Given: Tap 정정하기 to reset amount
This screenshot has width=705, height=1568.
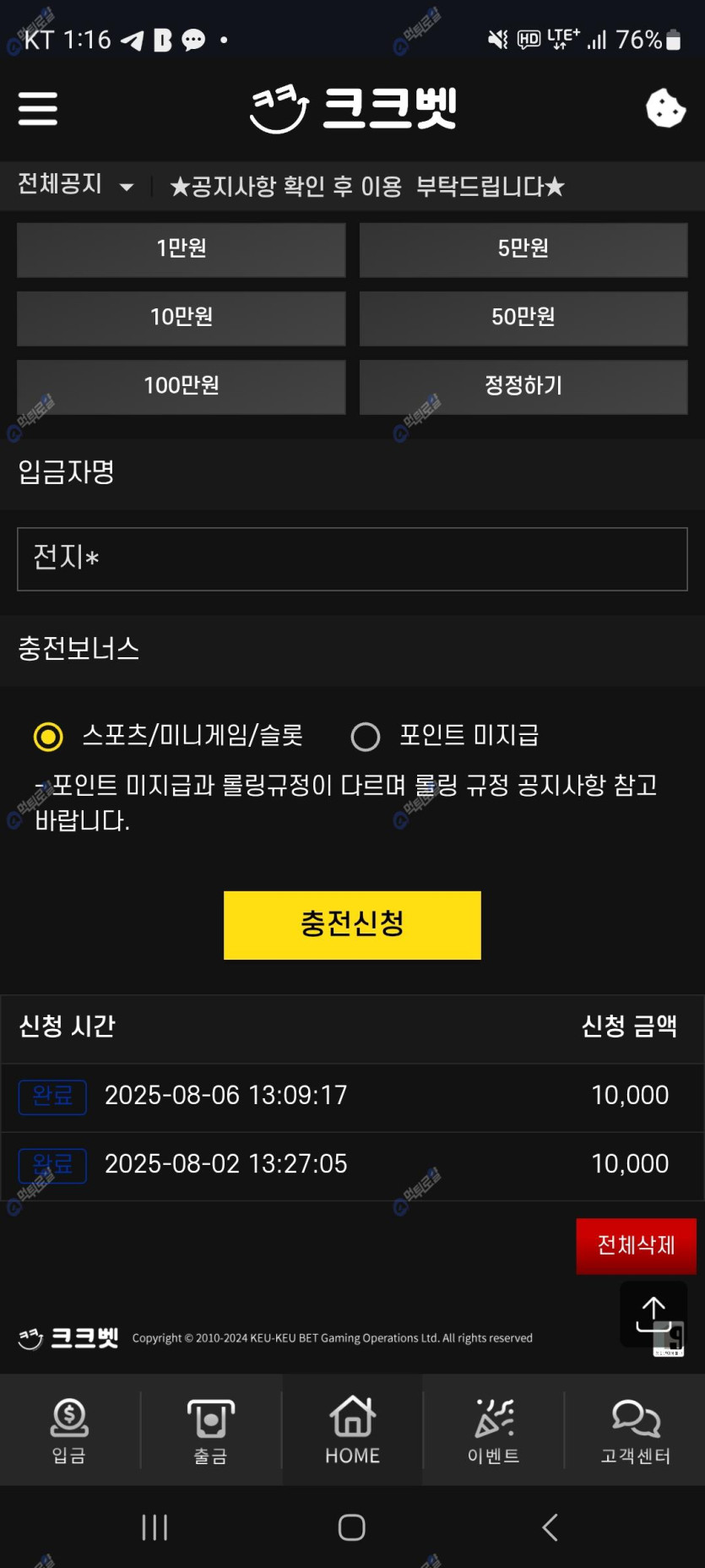Looking at the screenshot, I should (523, 386).
